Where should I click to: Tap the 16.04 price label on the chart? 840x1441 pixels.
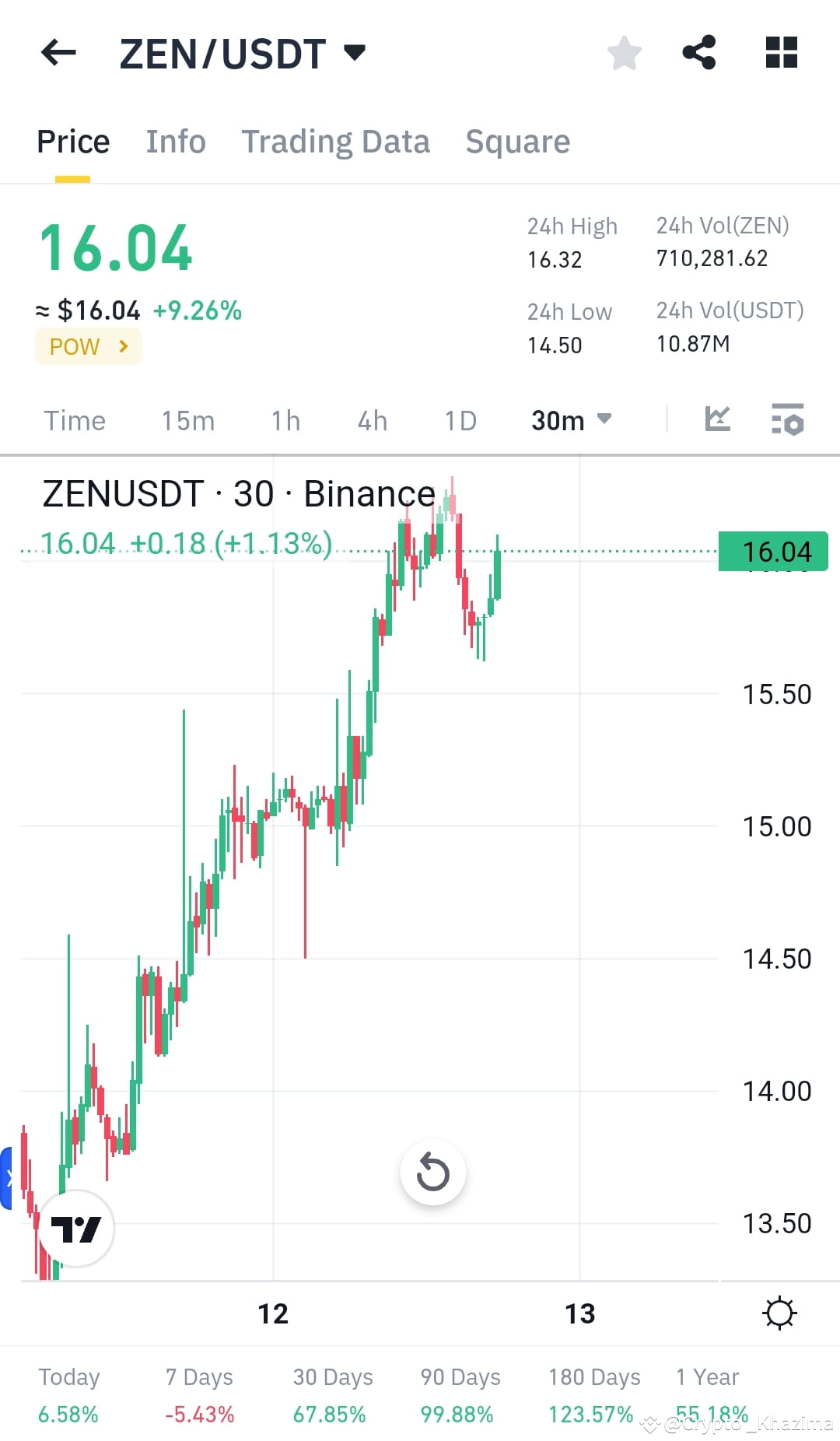774,552
